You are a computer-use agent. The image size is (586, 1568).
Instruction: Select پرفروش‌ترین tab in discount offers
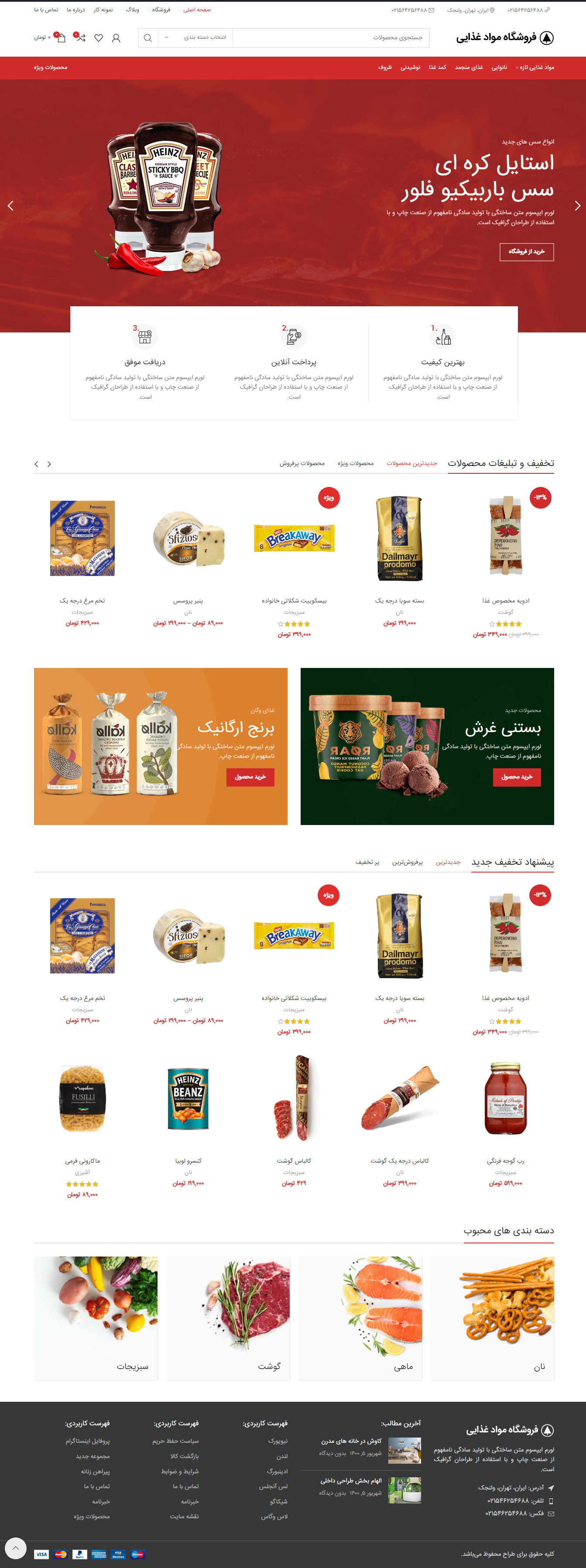click(407, 862)
